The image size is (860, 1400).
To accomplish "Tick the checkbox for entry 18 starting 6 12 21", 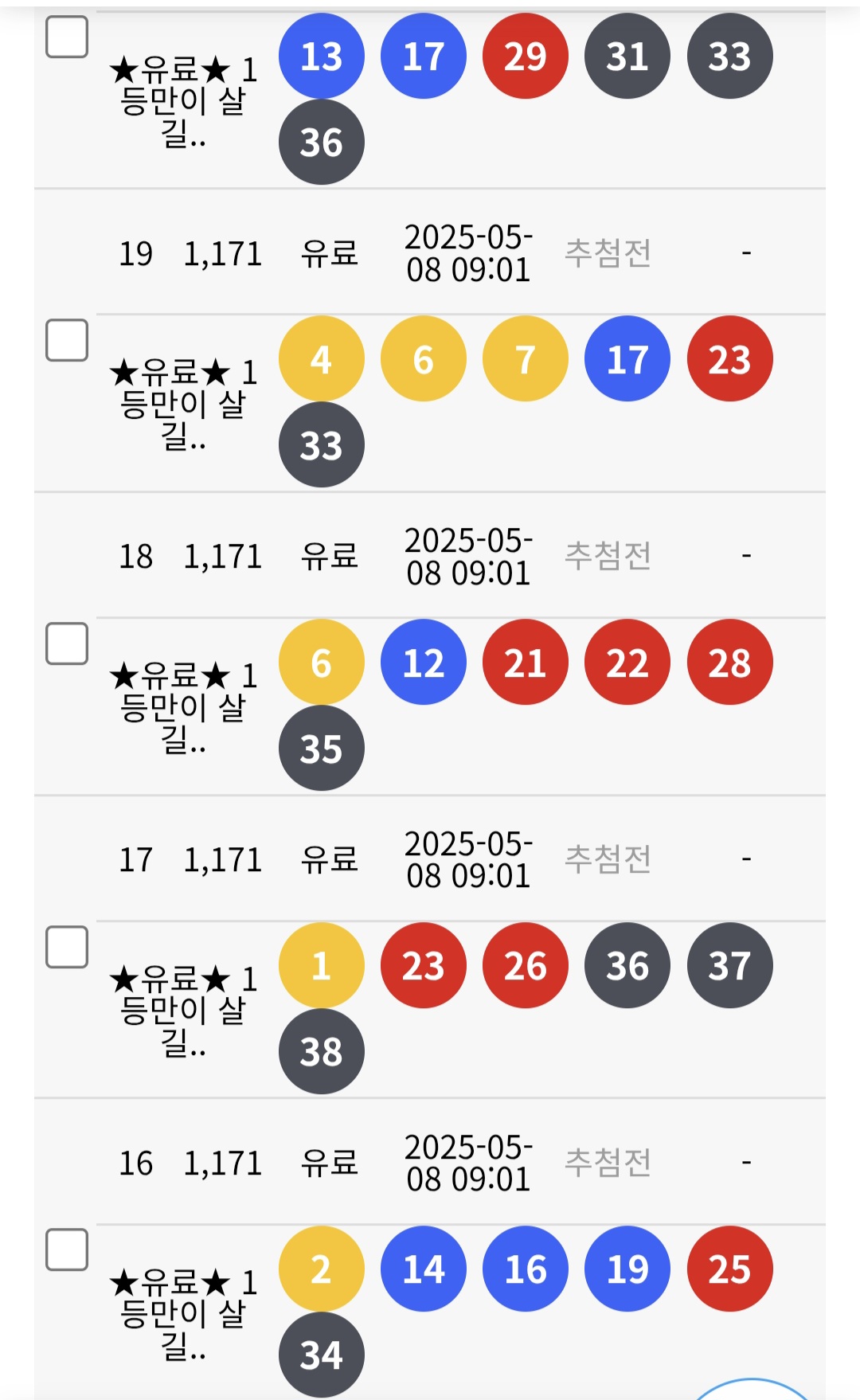I will pyautogui.click(x=67, y=643).
